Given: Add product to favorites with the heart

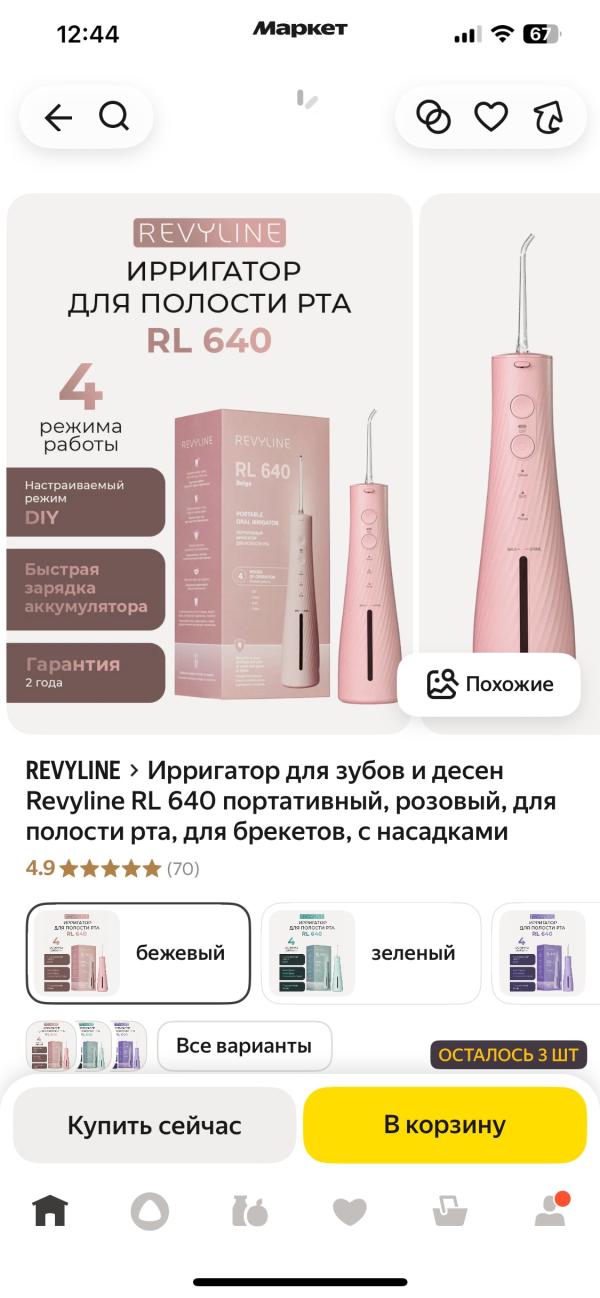Looking at the screenshot, I should 490,118.
